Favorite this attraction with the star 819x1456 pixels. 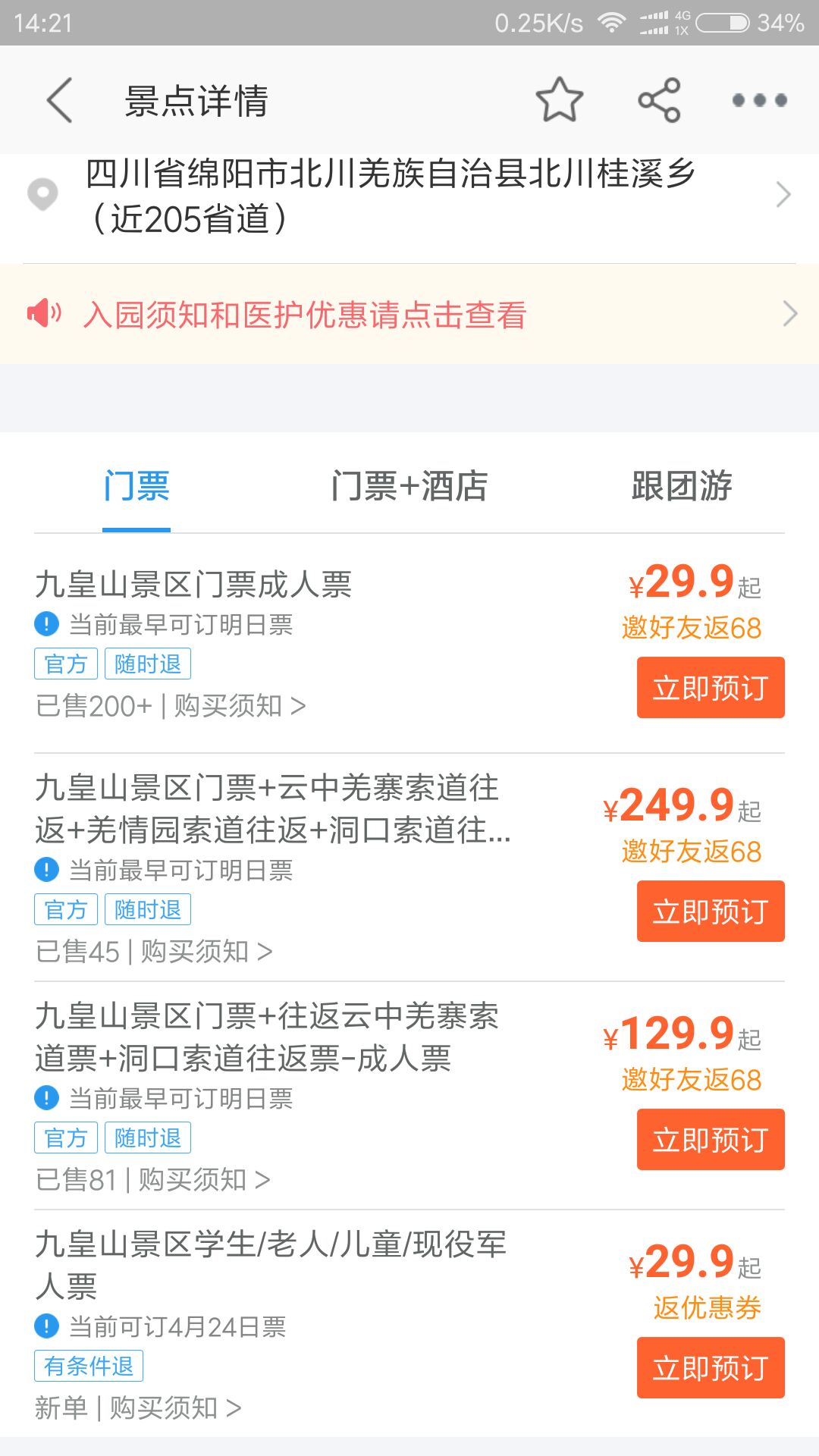tap(560, 100)
